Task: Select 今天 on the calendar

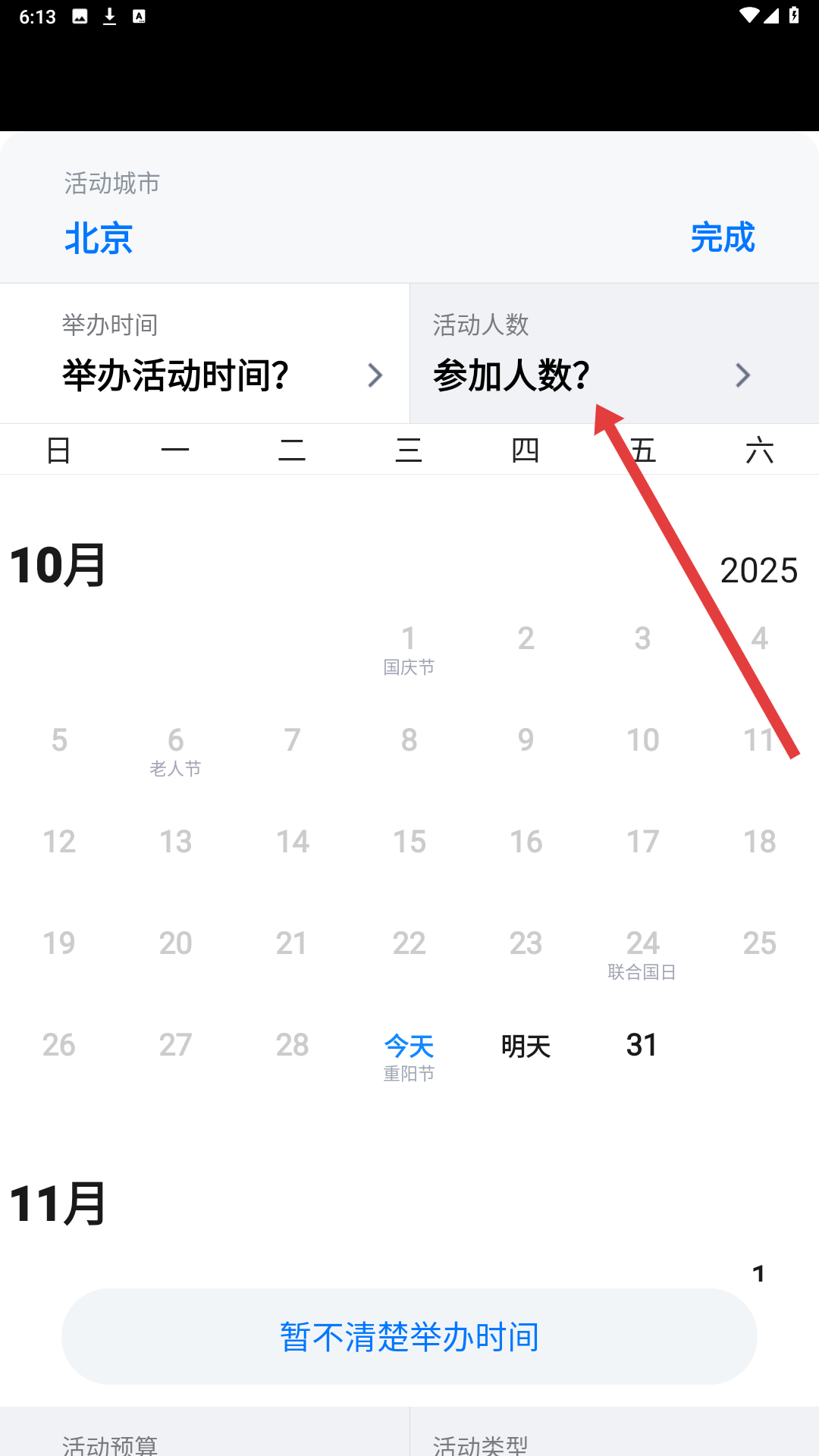Action: click(x=409, y=1052)
